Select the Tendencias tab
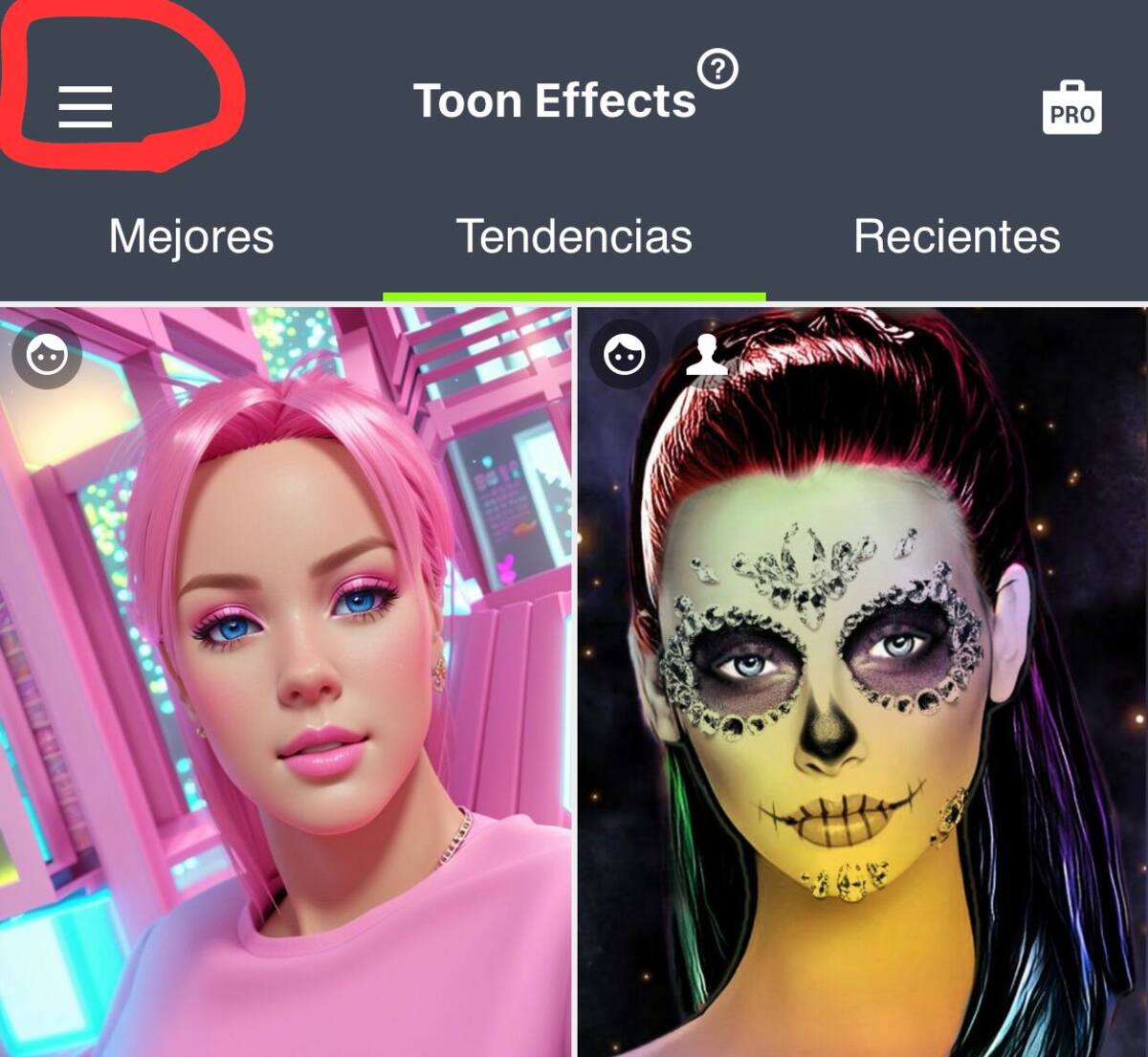The image size is (1148, 1057). coord(574,236)
